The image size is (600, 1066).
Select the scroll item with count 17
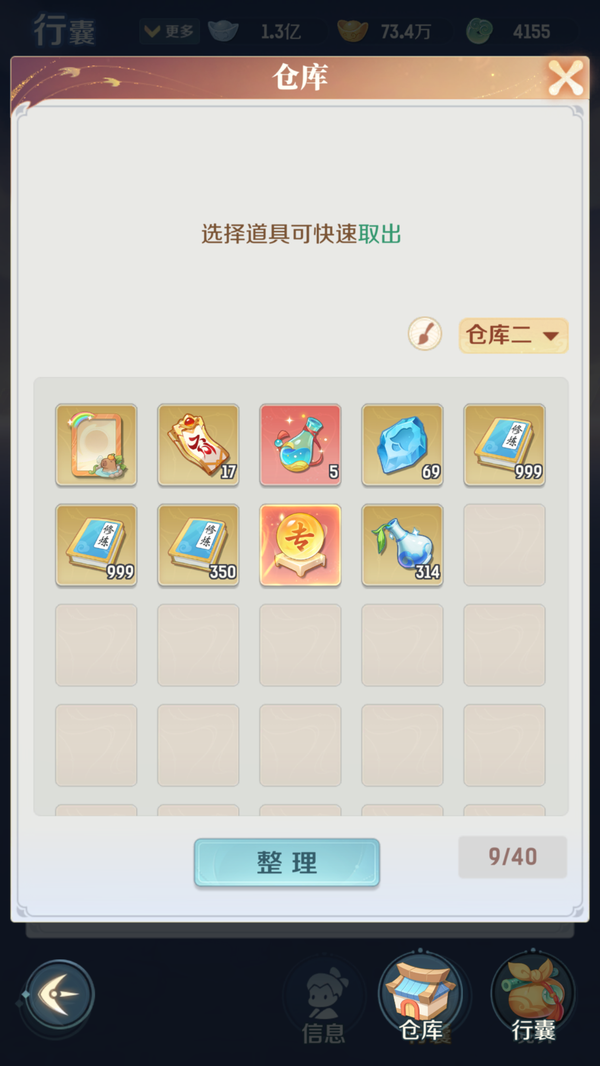[x=198, y=445]
